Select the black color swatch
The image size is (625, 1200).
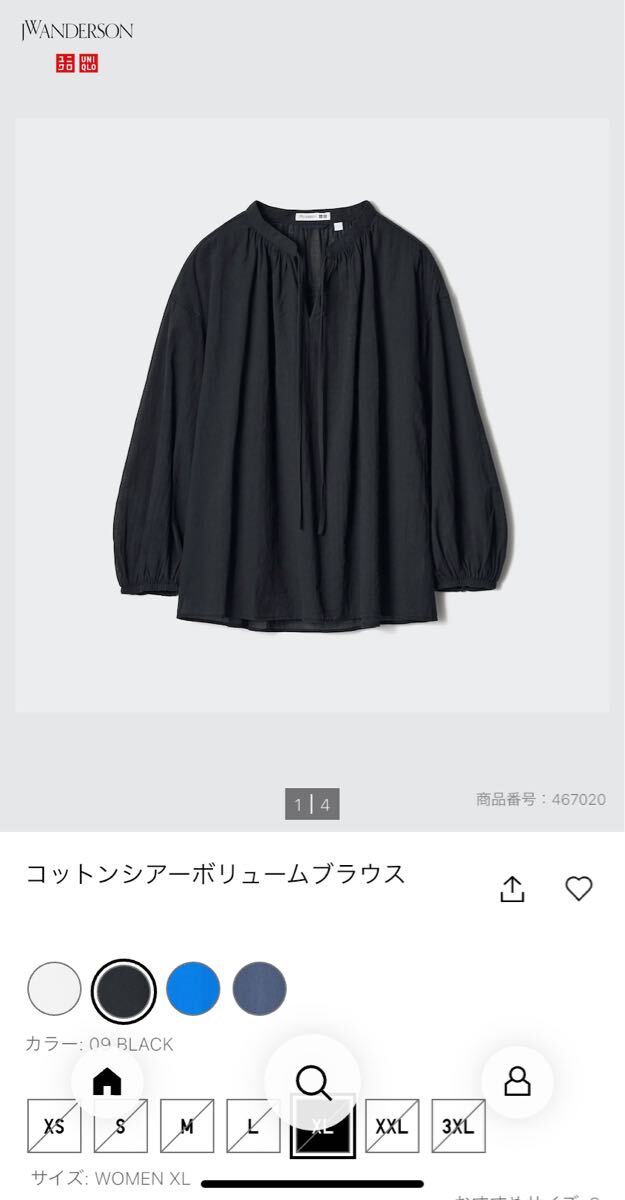[124, 991]
